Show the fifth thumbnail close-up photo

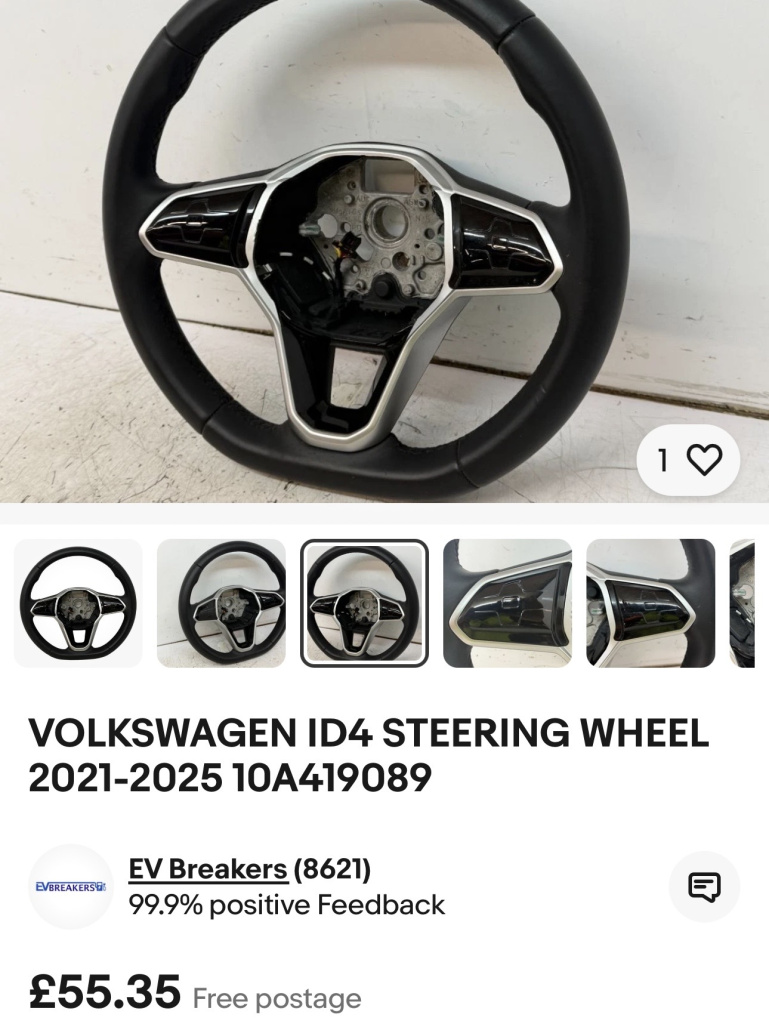click(650, 603)
